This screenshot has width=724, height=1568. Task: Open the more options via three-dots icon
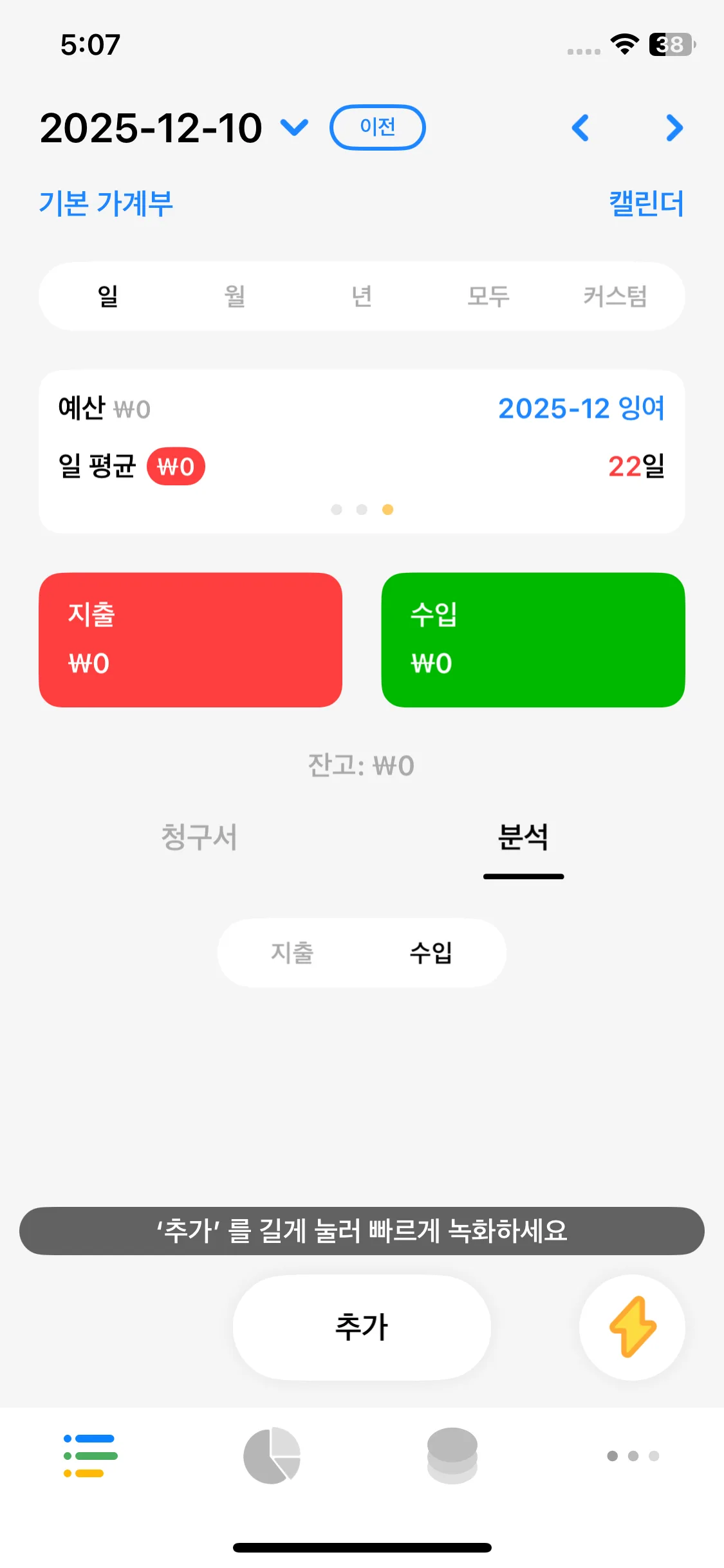(633, 1457)
